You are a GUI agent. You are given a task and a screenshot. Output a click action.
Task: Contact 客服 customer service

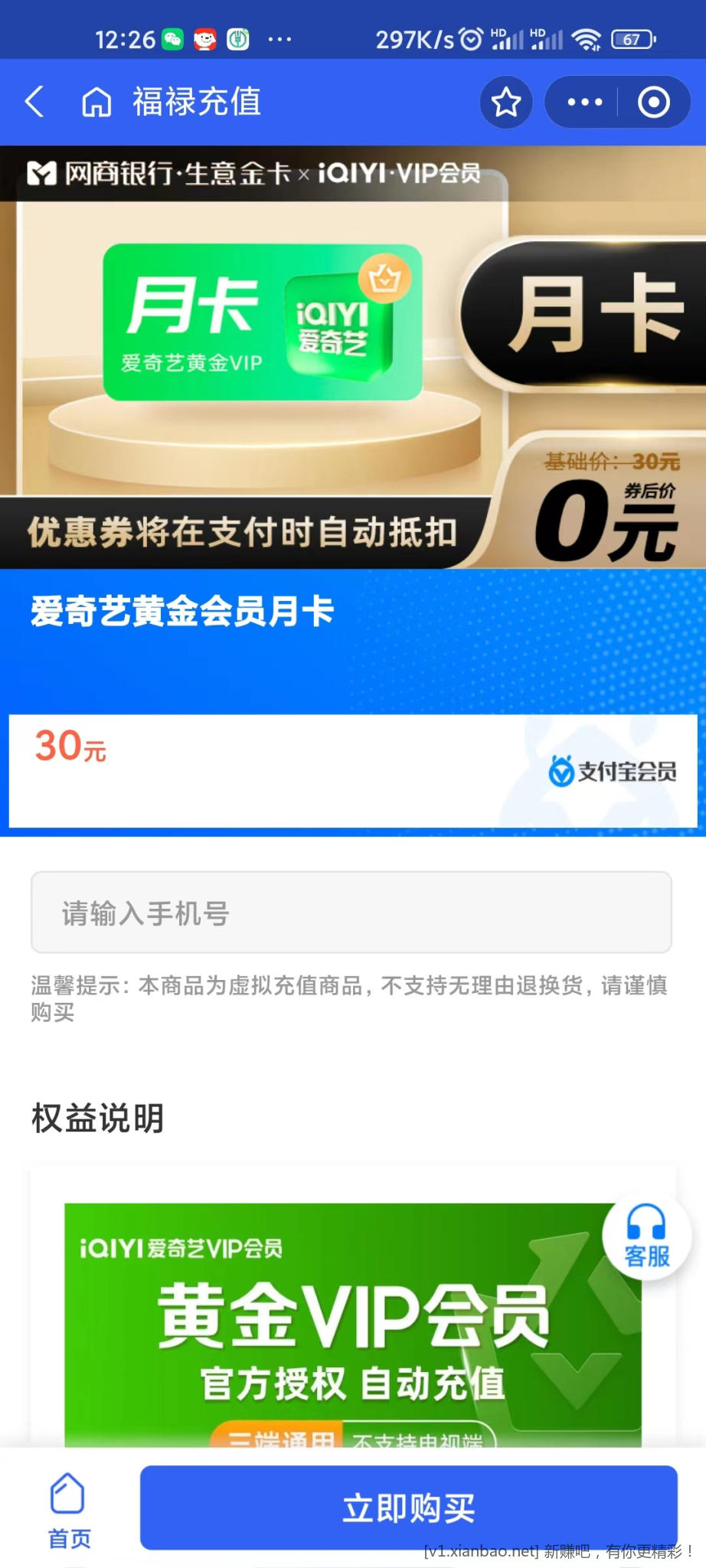tap(646, 1236)
